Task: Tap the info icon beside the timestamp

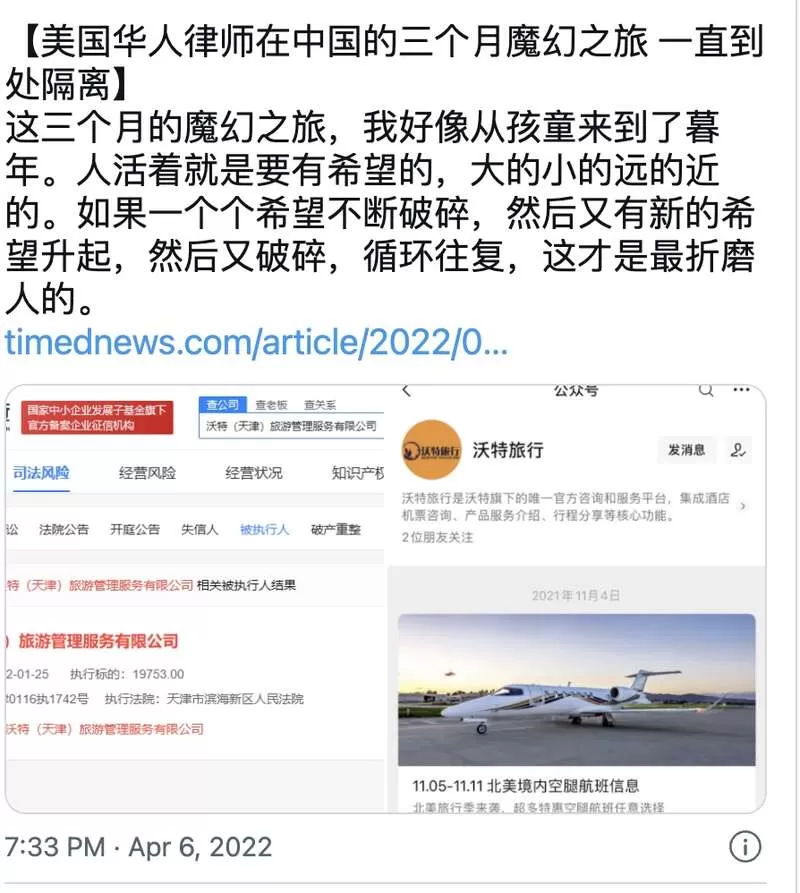Action: click(x=745, y=846)
